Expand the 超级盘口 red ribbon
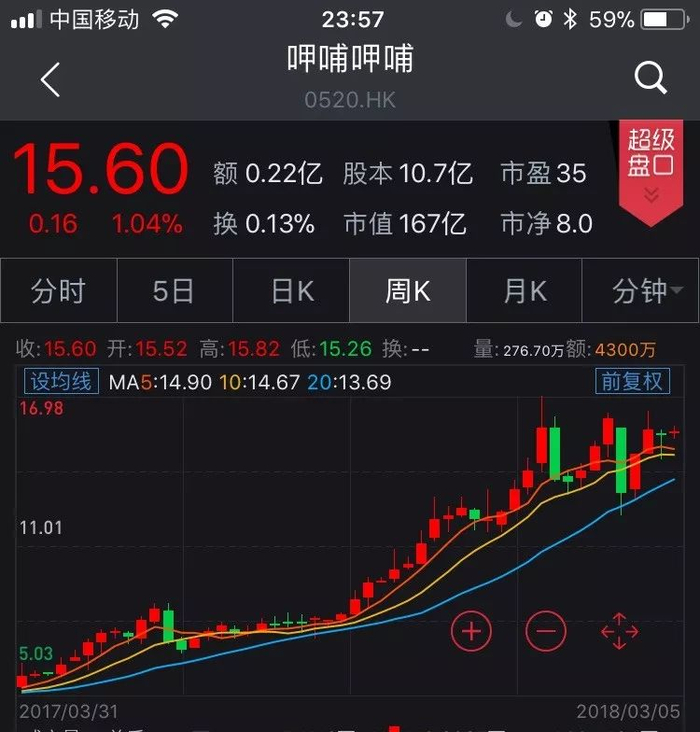700x732 pixels. [x=651, y=170]
